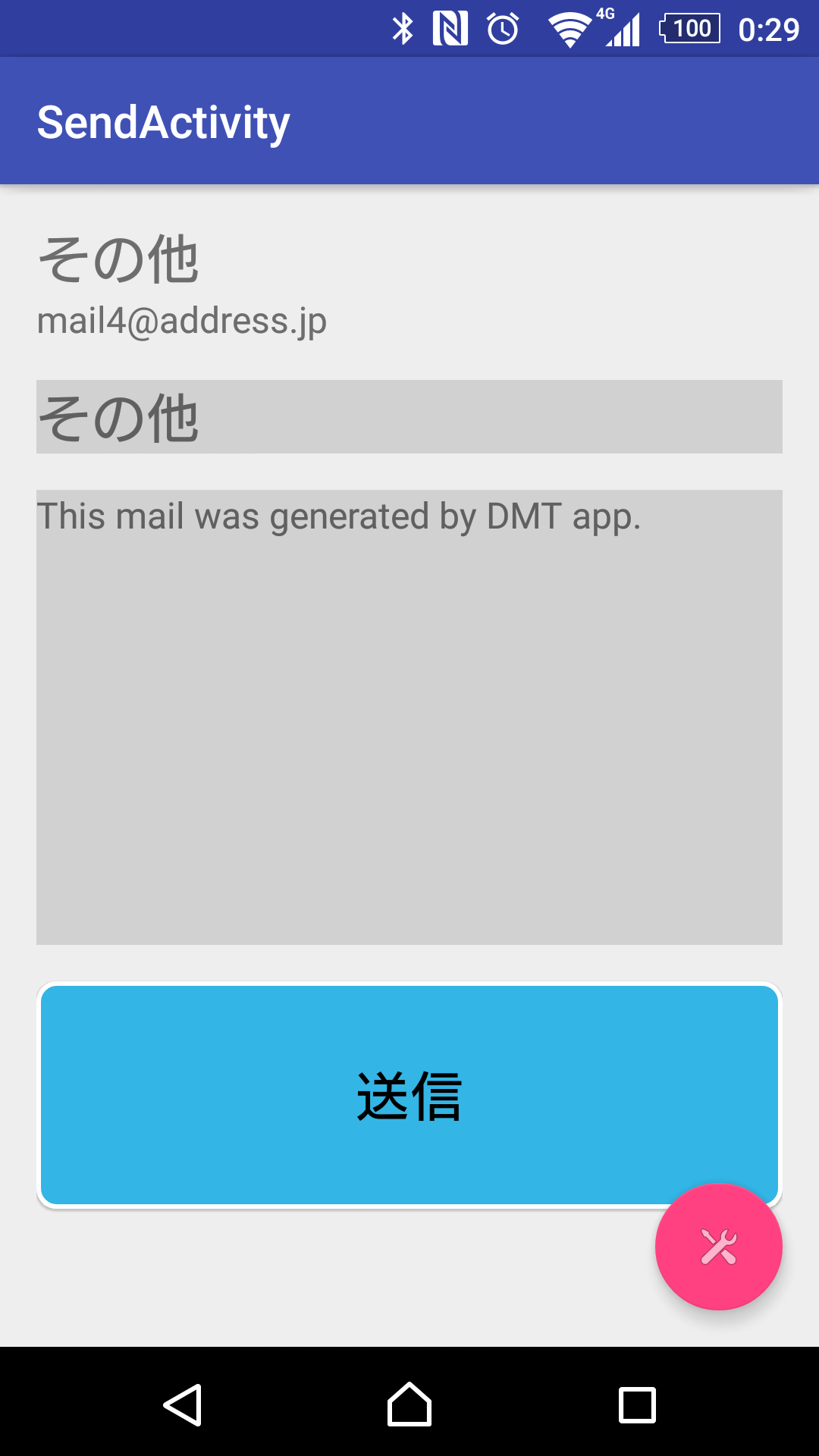Viewport: 819px width, 1456px height.
Task: Edit the その他 subject field
Action: 409,416
